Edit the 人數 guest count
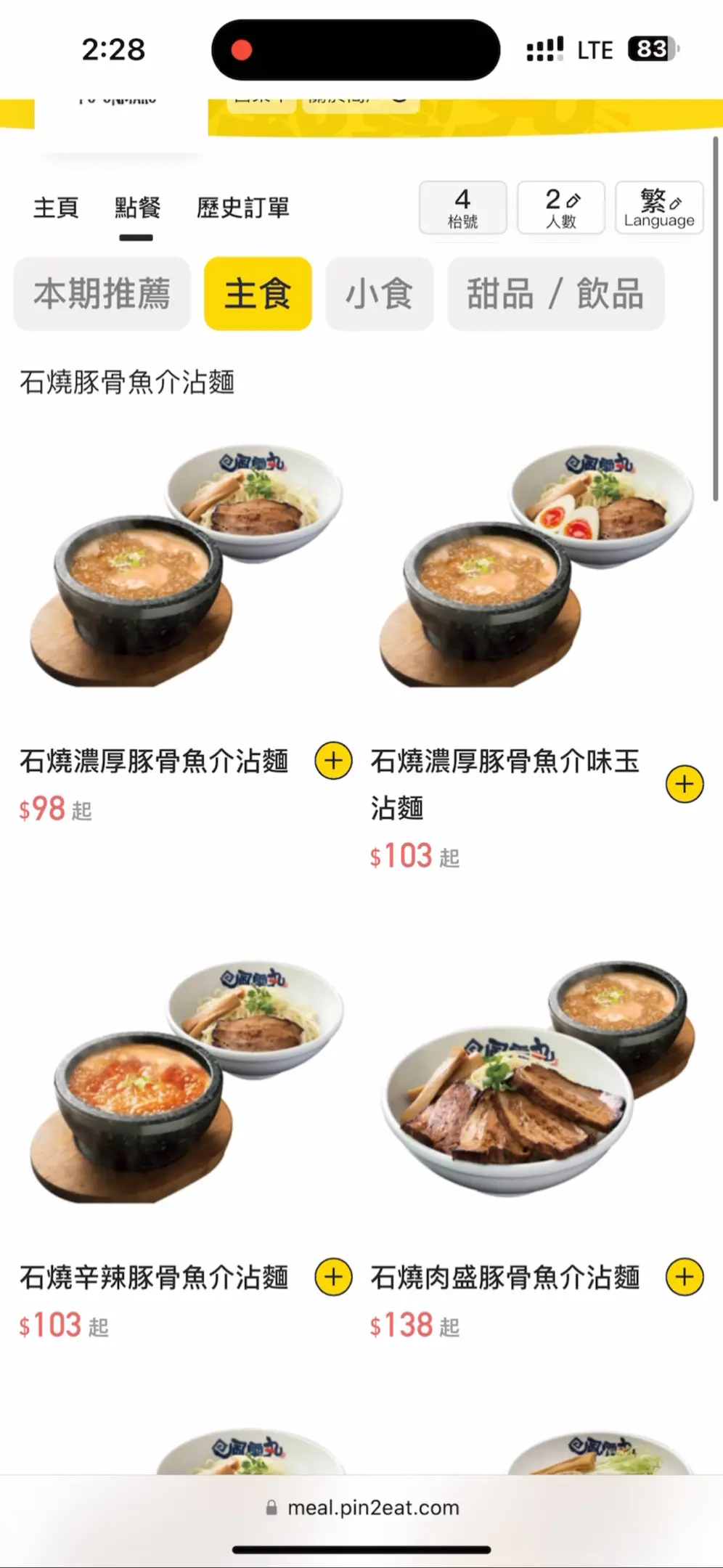Viewport: 723px width, 1568px height. 561,208
